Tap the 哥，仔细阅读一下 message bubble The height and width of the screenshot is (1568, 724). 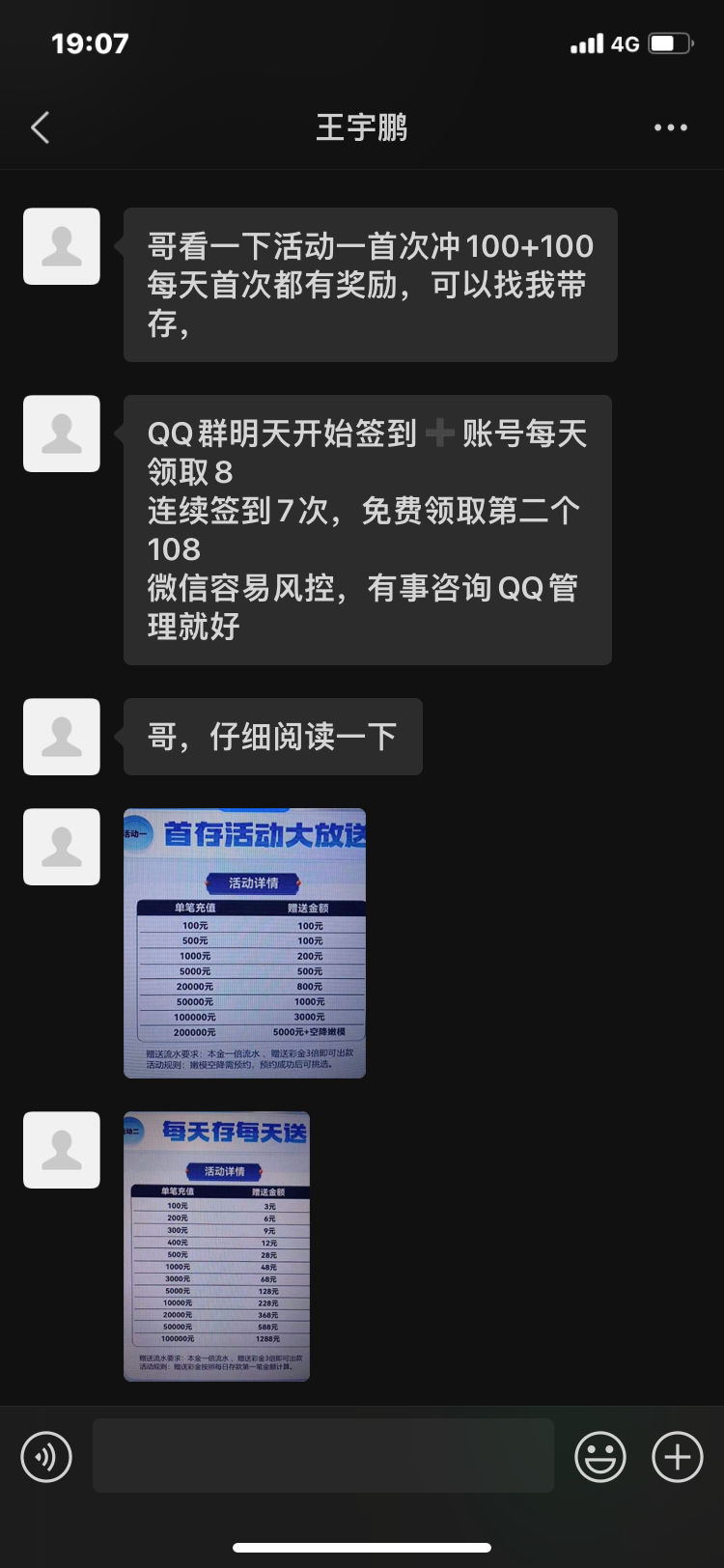click(x=274, y=736)
